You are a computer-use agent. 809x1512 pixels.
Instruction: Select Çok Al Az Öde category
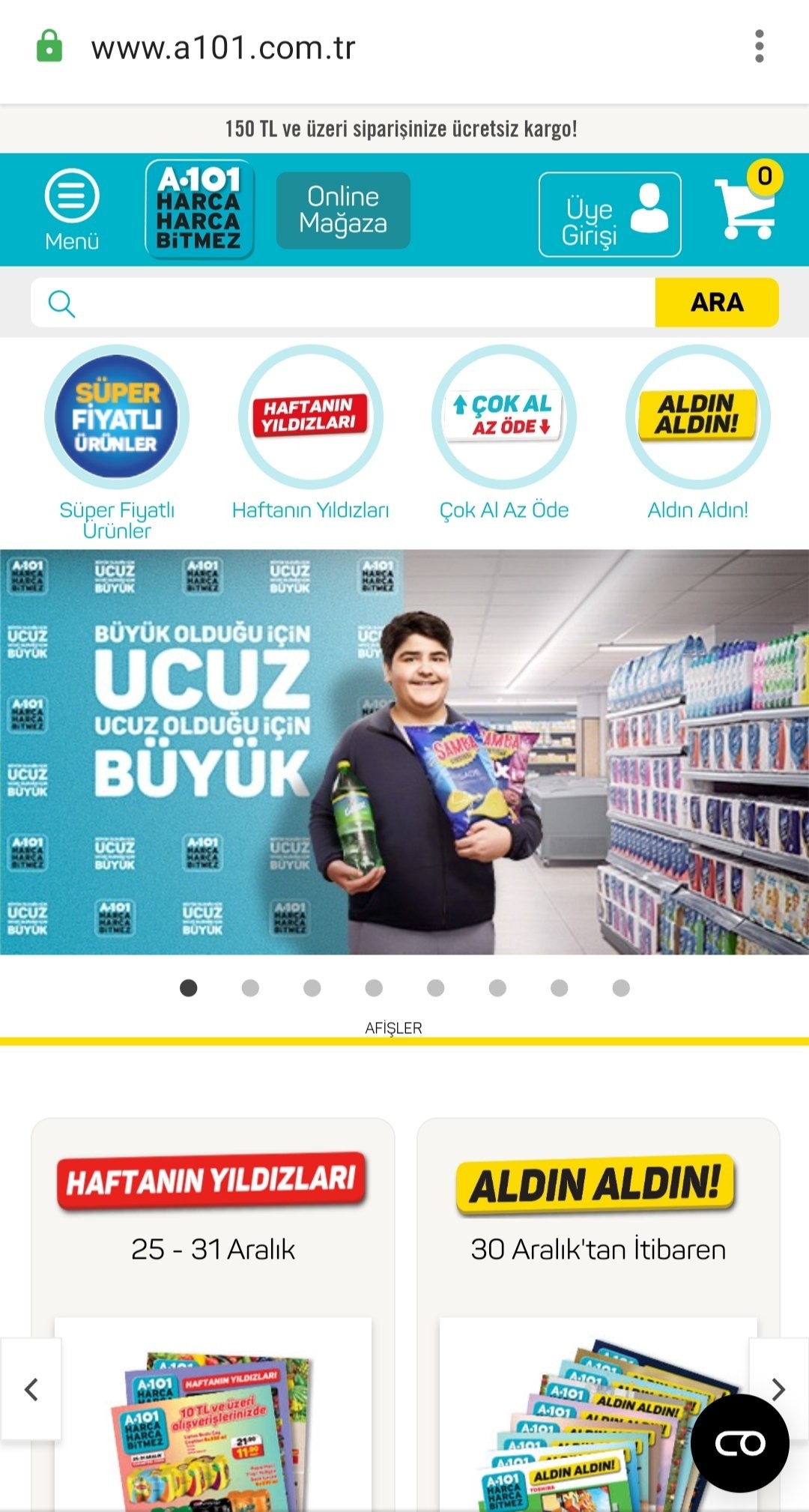pos(504,418)
